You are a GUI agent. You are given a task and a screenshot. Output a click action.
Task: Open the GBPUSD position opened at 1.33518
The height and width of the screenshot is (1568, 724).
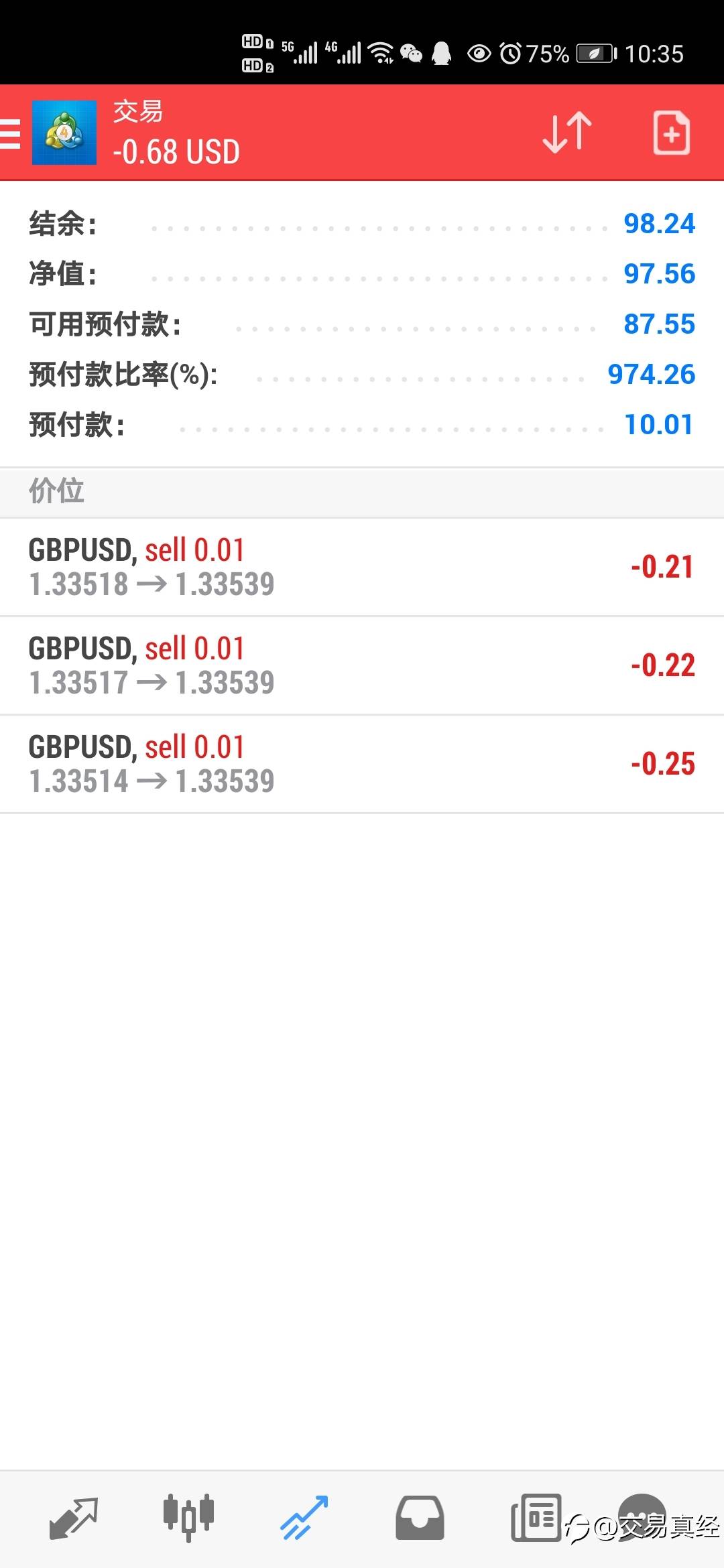[x=362, y=567]
